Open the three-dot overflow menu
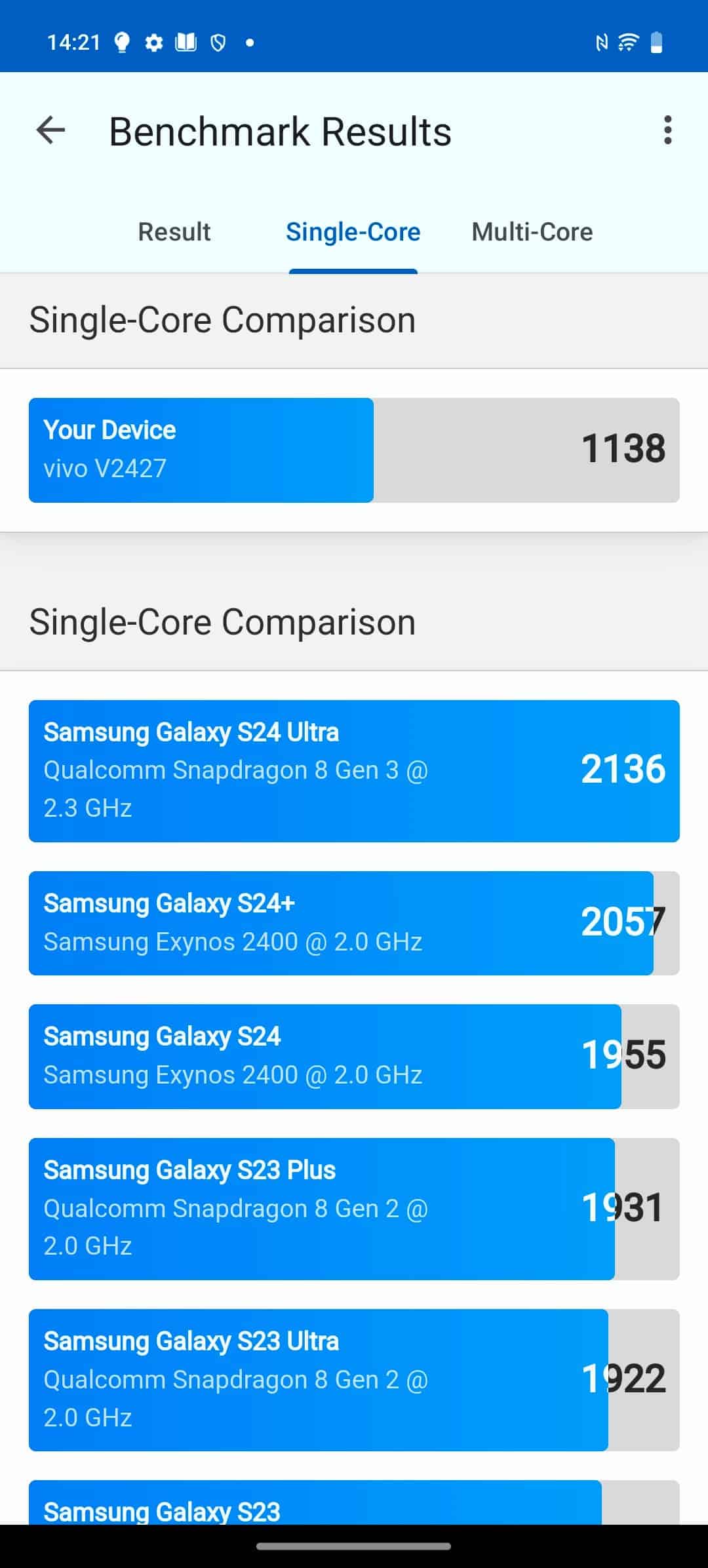 tap(667, 130)
